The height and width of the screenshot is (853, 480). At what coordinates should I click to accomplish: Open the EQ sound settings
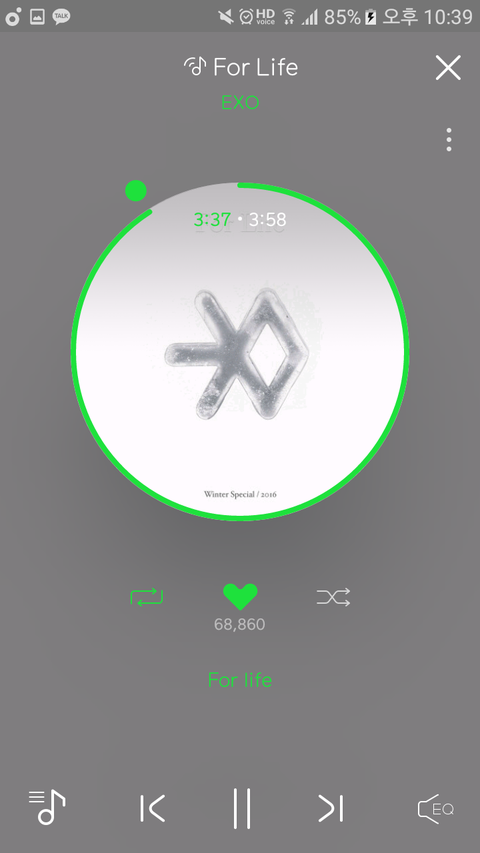tap(435, 809)
